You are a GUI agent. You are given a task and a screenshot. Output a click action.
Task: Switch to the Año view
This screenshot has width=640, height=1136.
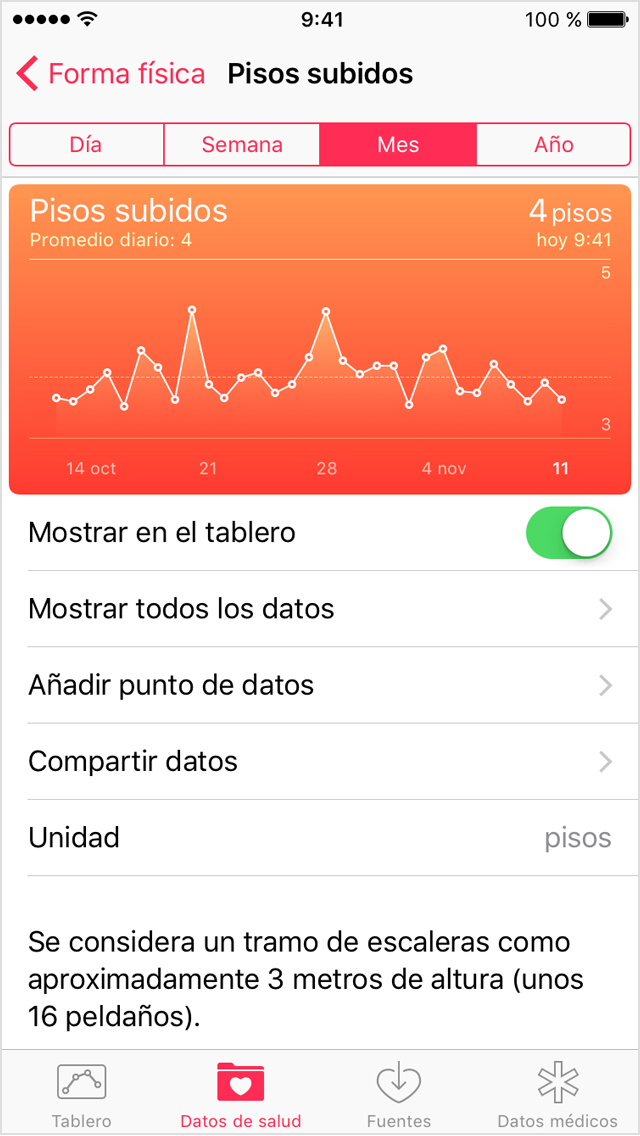coord(554,144)
